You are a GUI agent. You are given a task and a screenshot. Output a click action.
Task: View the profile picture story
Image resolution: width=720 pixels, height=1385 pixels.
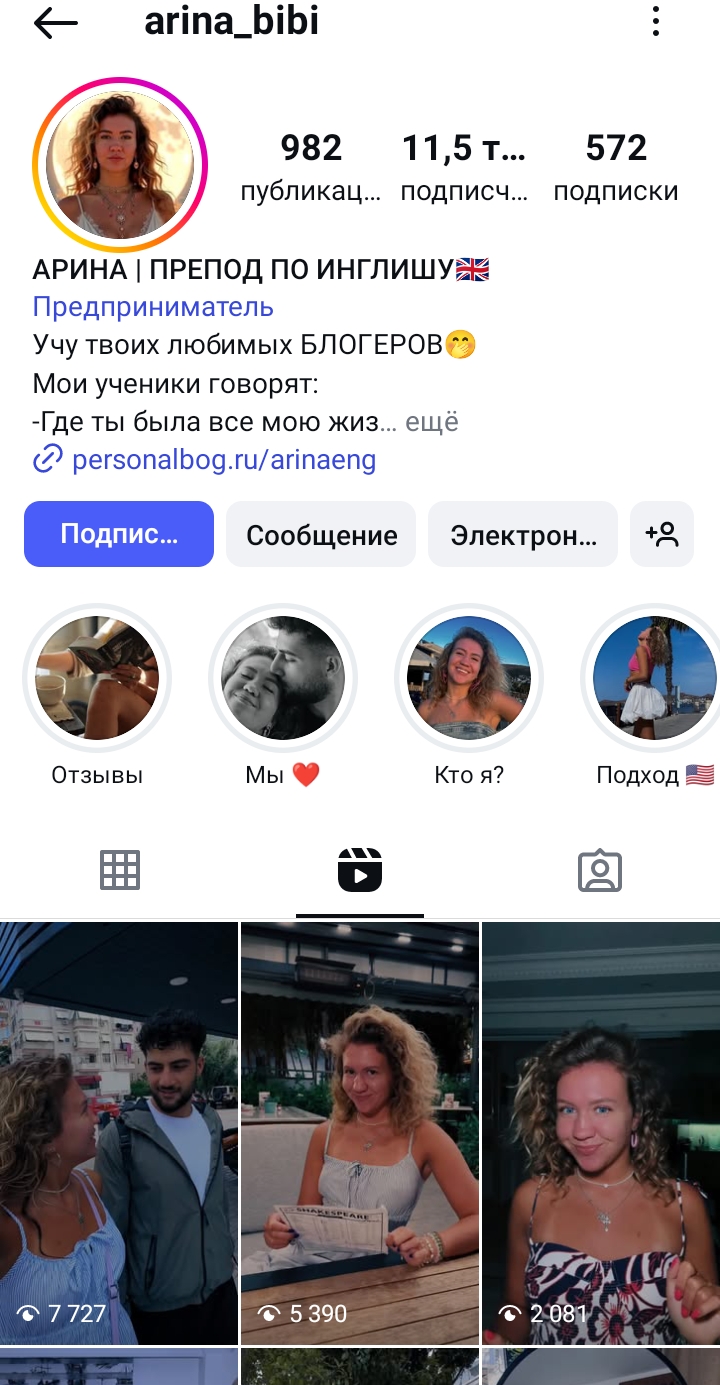[x=120, y=165]
